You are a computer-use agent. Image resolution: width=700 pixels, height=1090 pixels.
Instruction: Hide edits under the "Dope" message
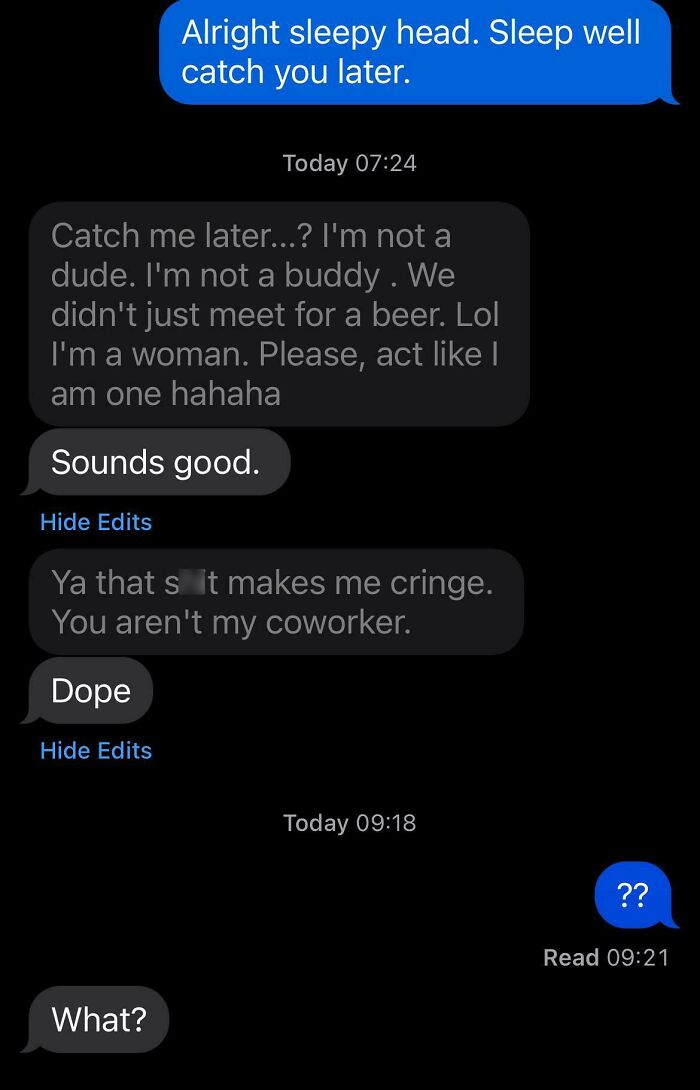[96, 751]
